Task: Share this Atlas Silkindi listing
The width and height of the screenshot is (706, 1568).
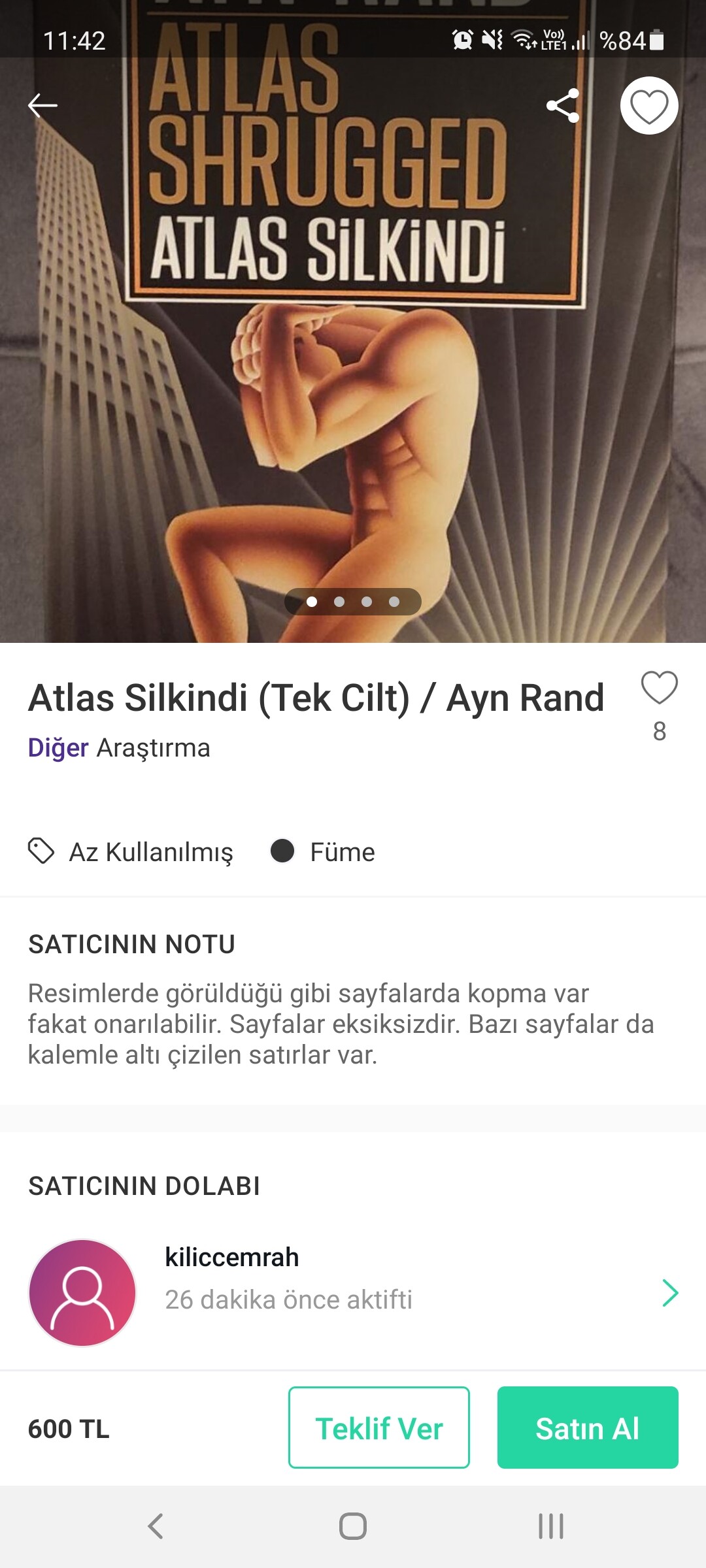Action: tap(563, 106)
